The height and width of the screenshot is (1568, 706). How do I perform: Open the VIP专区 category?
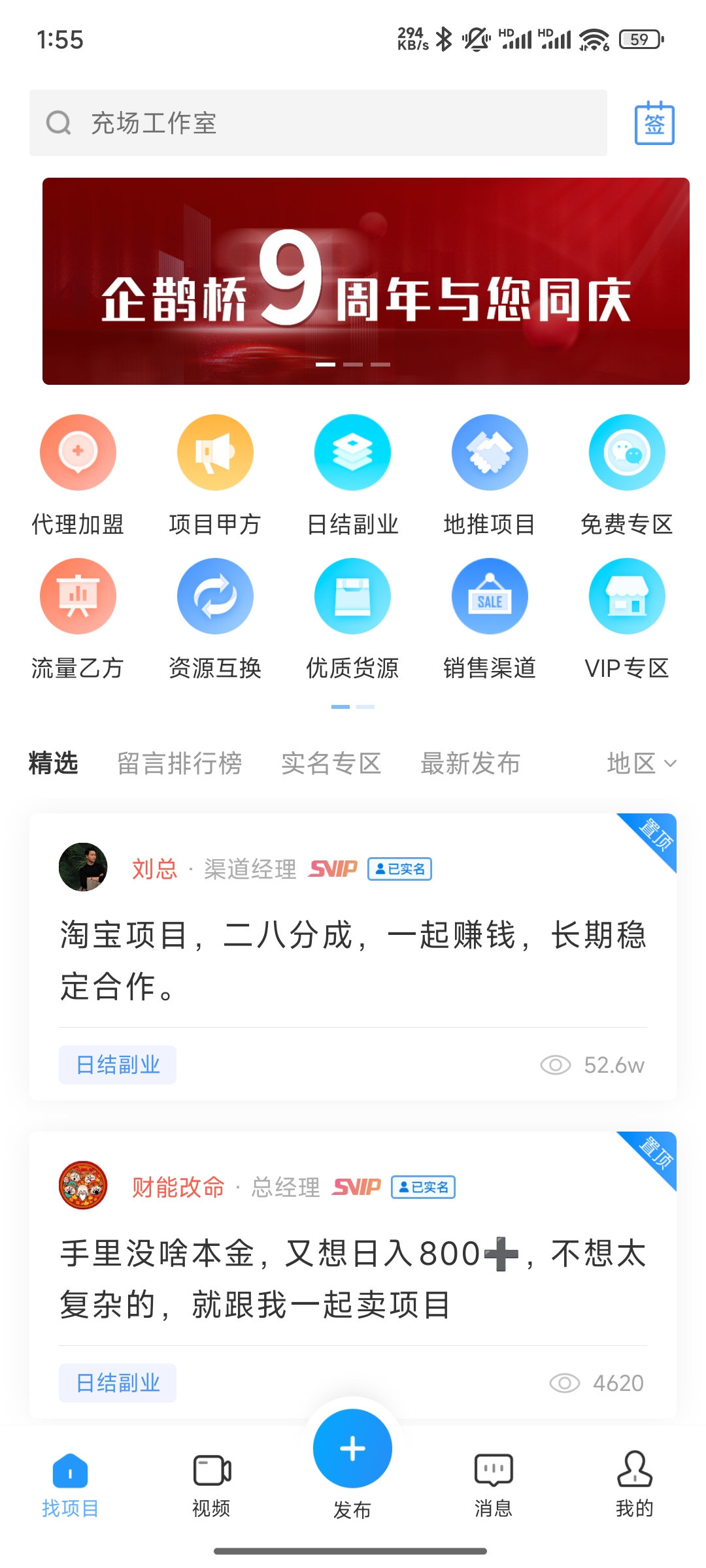click(627, 596)
